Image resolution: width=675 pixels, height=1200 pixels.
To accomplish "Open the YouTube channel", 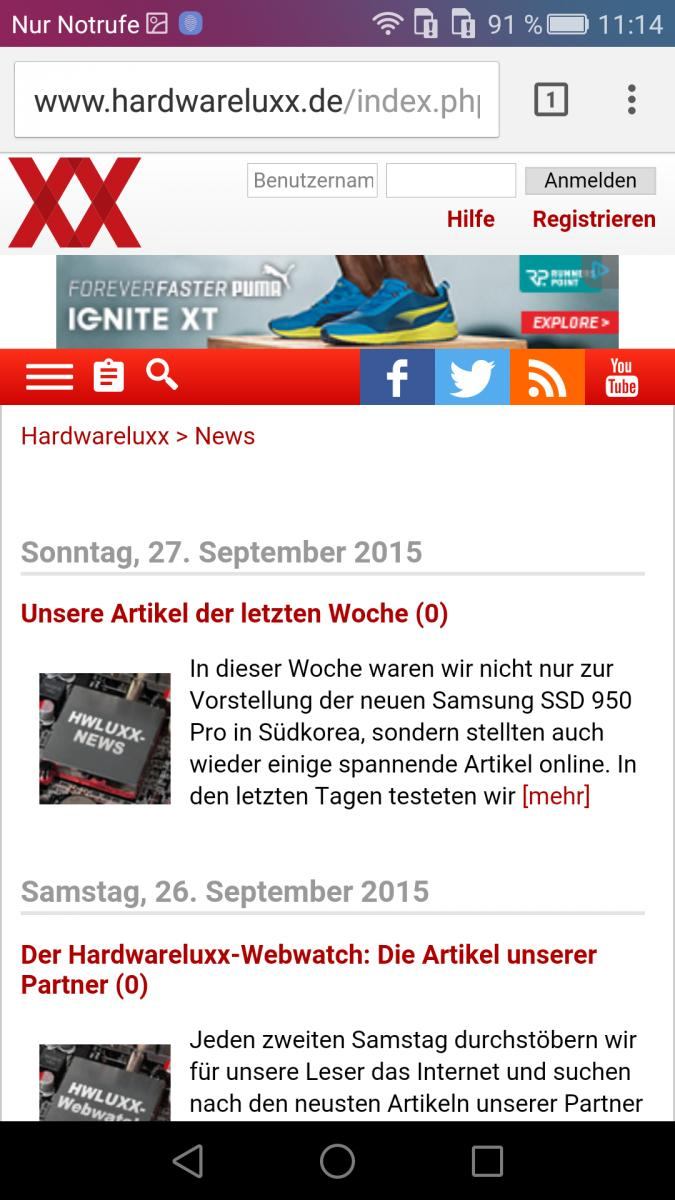I will [x=622, y=377].
